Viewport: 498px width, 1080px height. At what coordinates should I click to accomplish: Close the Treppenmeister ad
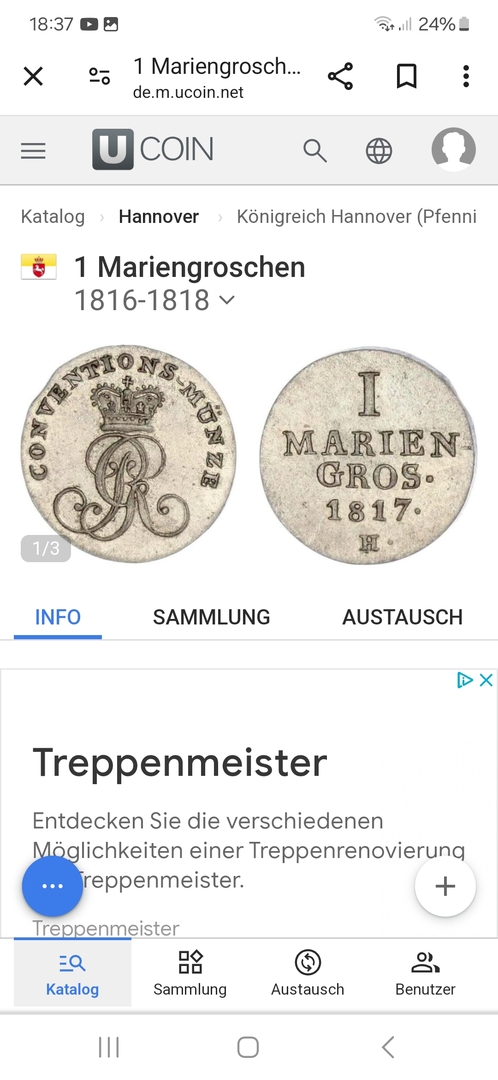coord(486,680)
